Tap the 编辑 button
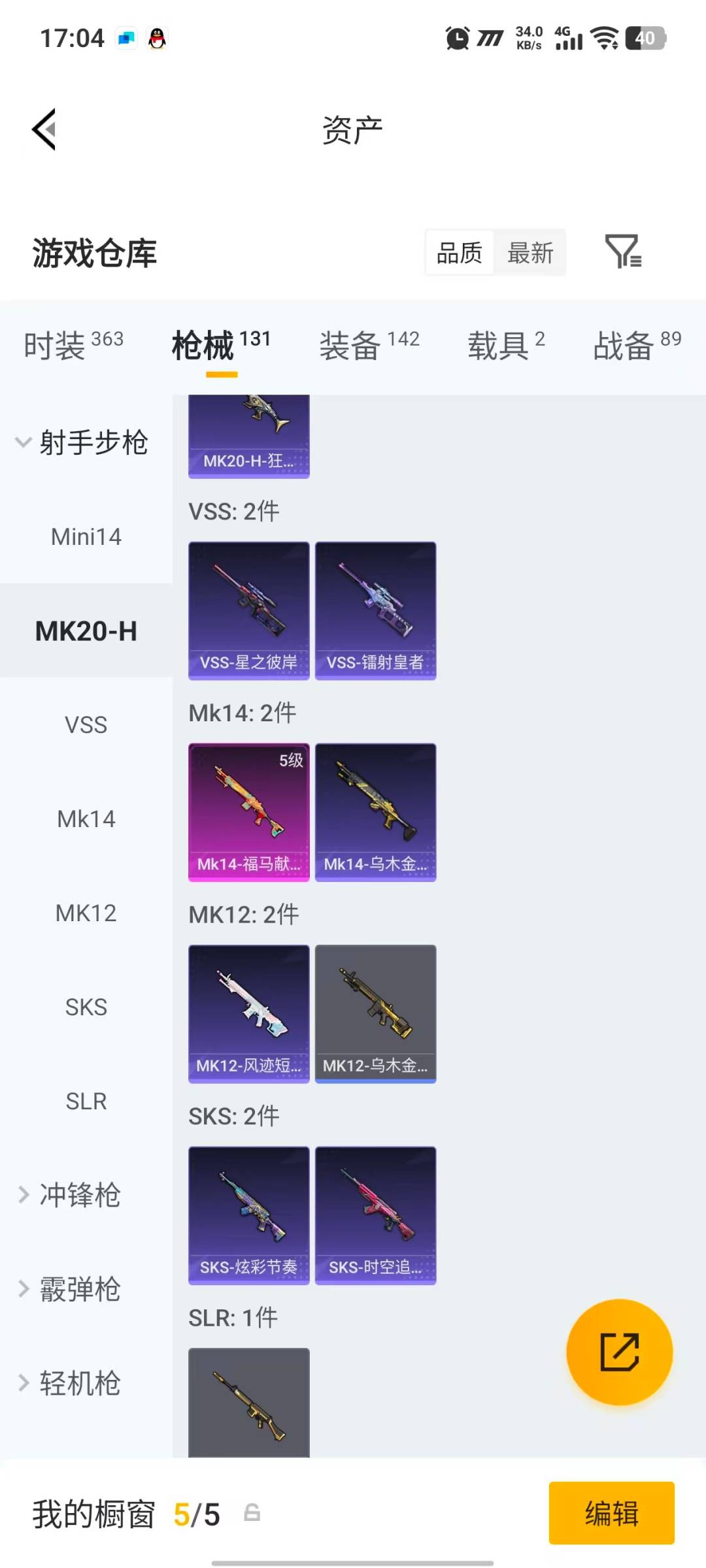 [x=611, y=1514]
